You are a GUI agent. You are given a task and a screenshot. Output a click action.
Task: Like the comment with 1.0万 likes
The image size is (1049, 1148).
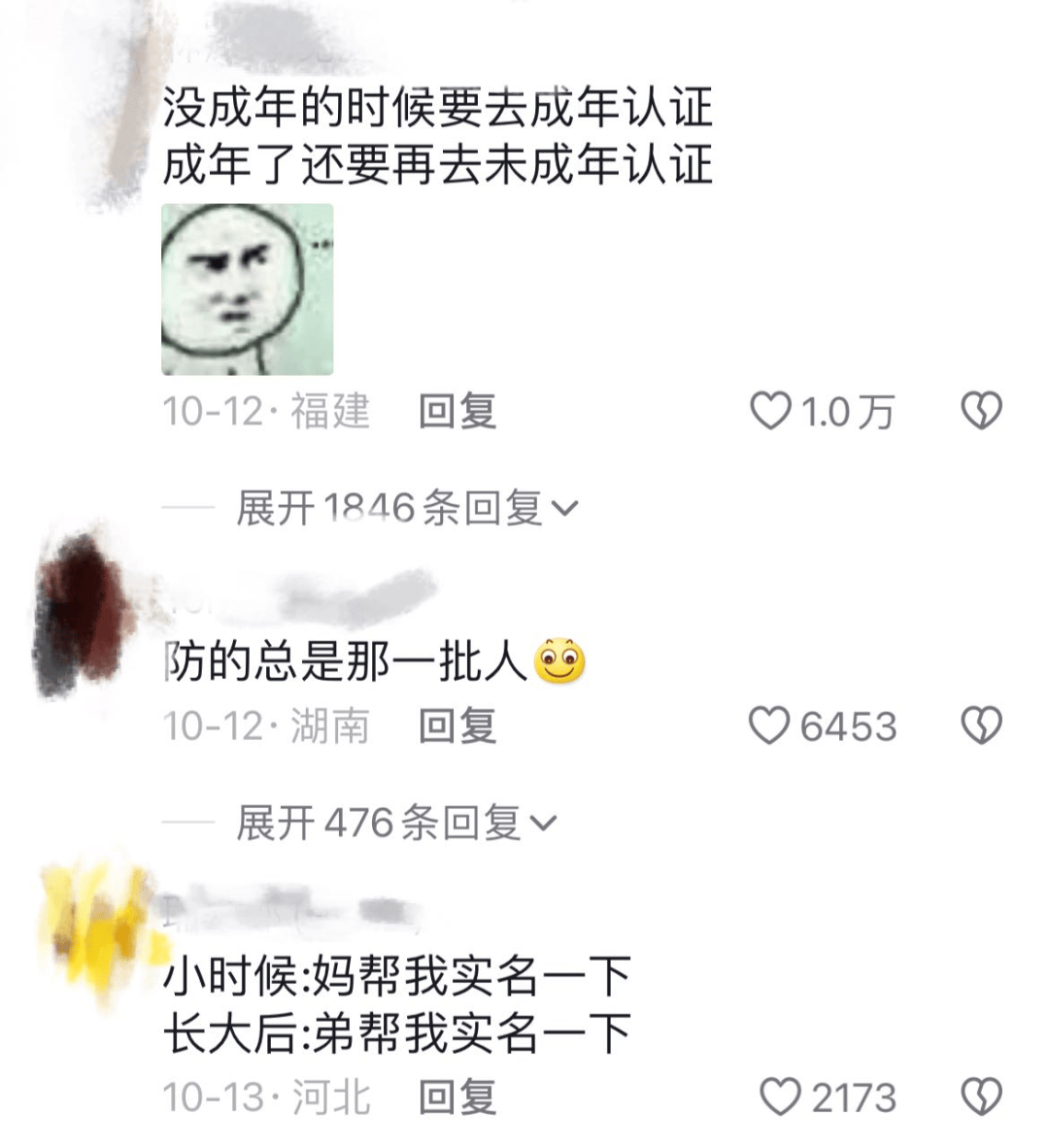(x=771, y=412)
